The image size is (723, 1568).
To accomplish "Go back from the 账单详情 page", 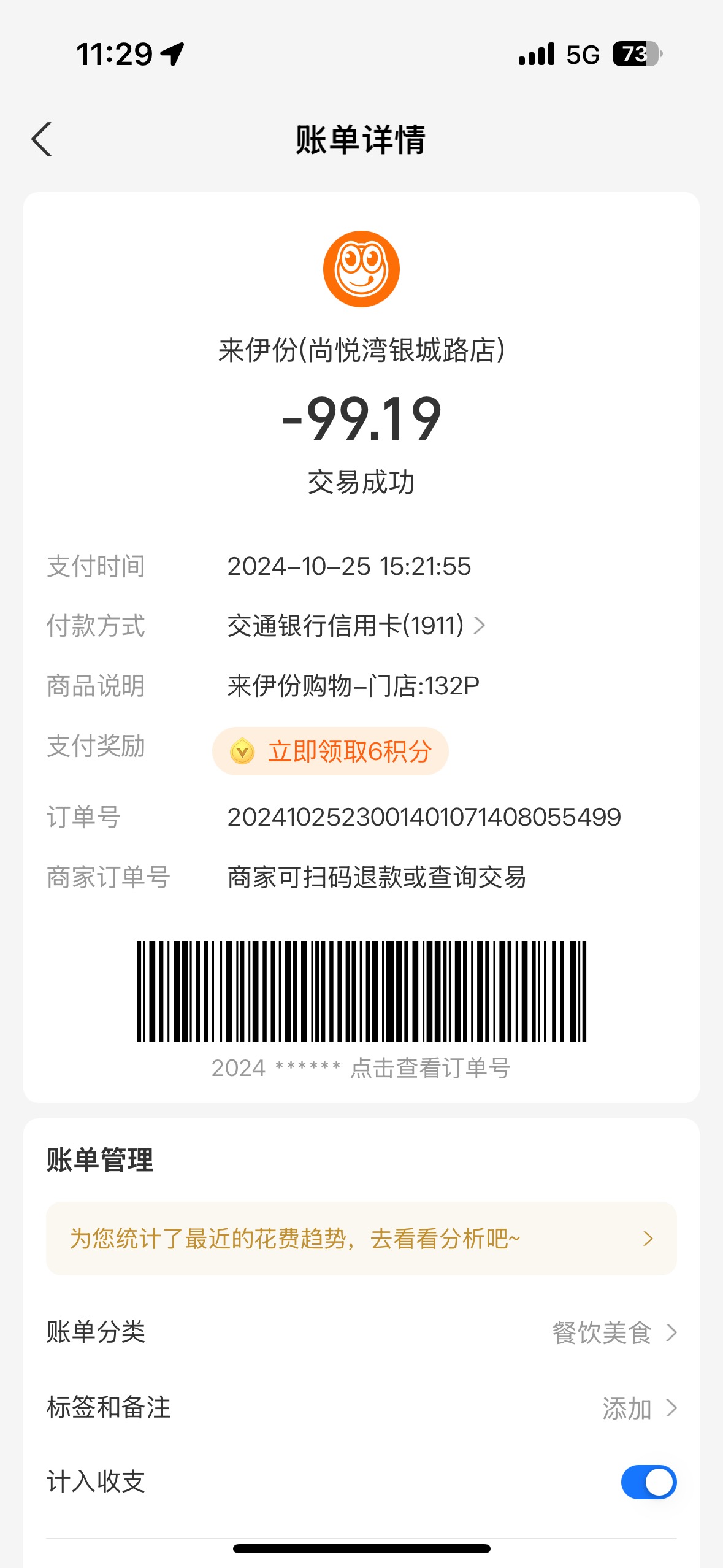I will pos(42,140).
